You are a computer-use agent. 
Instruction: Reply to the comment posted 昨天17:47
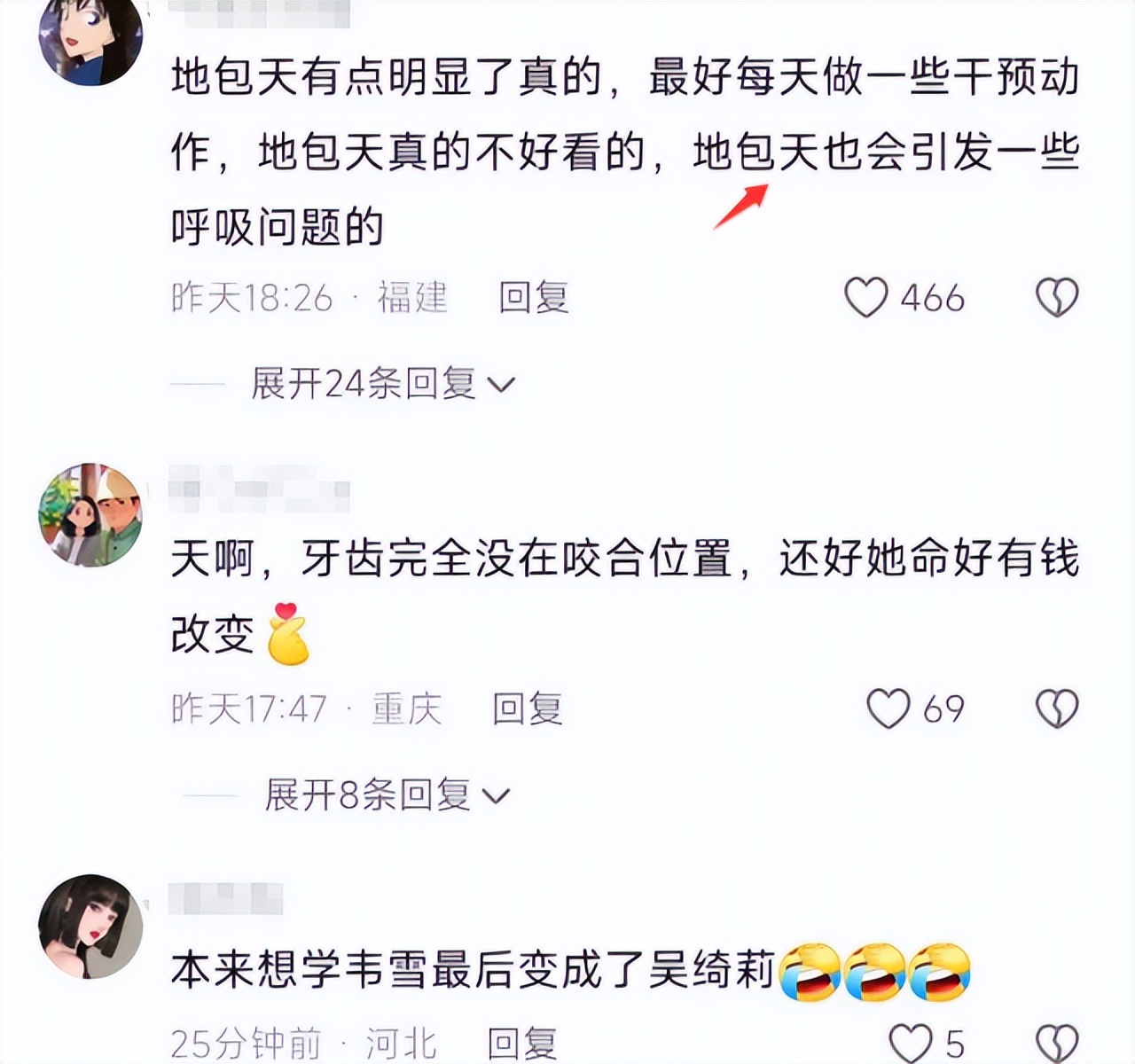tap(528, 708)
